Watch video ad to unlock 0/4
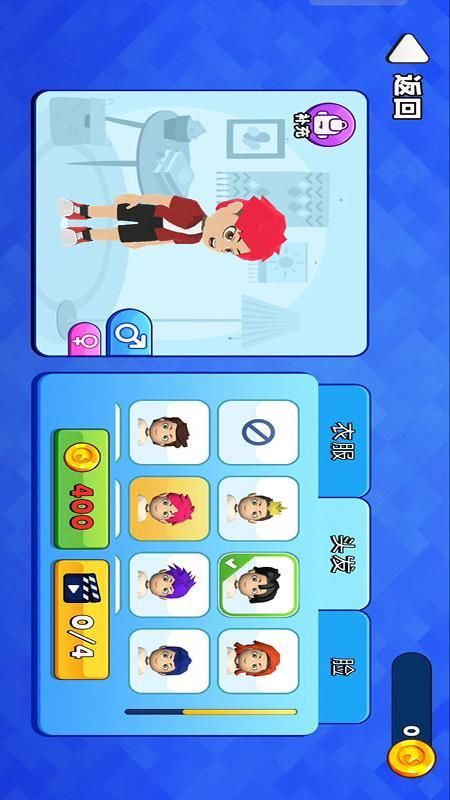Screen dimensions: 450x800 [82, 619]
